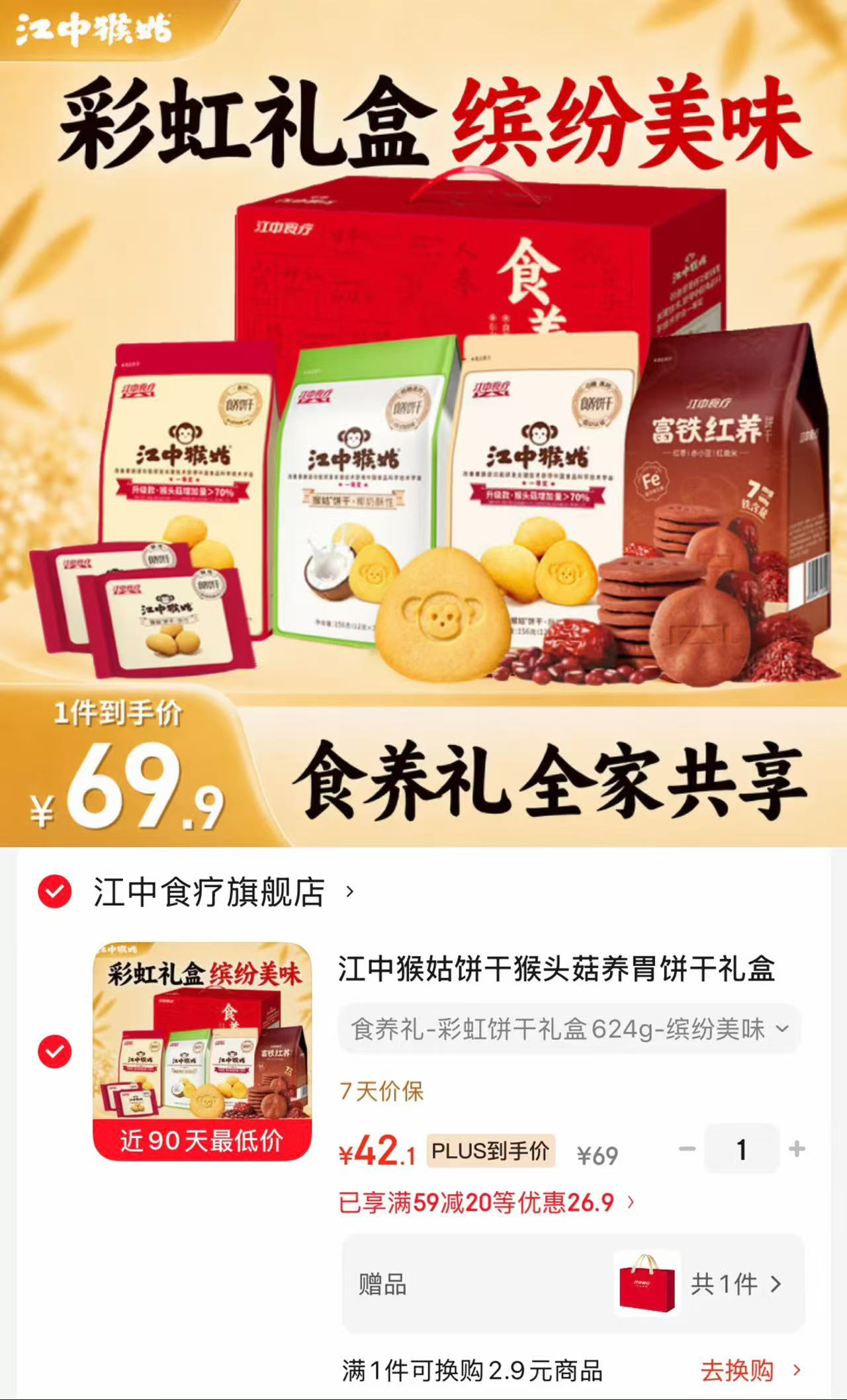This screenshot has width=847, height=1400.
Task: Open the 江中食疗旗舰店 store page
Action: point(224,892)
